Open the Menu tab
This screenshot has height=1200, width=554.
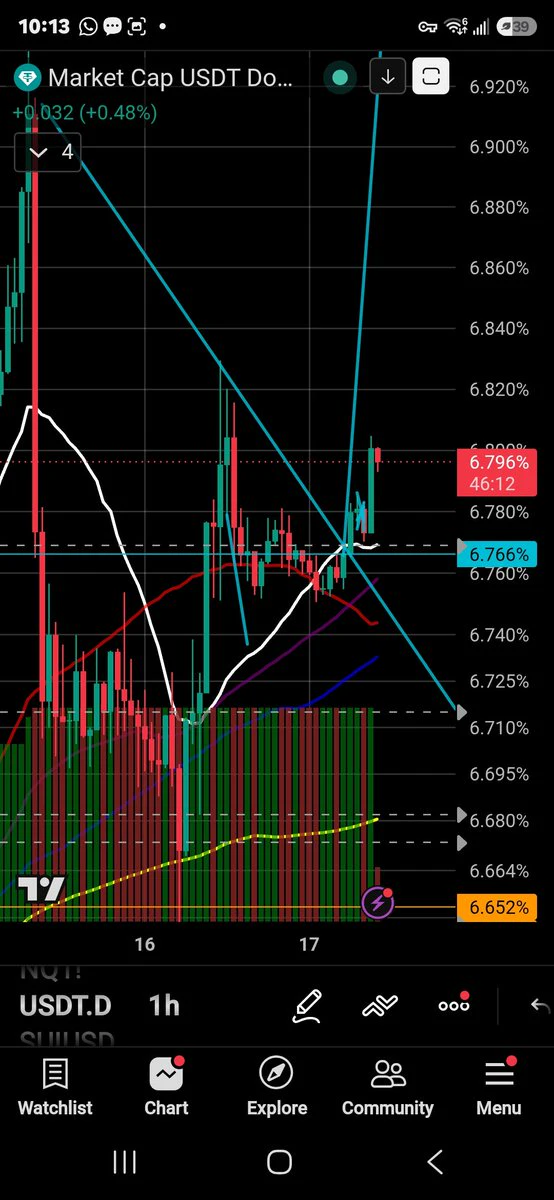(x=498, y=1087)
